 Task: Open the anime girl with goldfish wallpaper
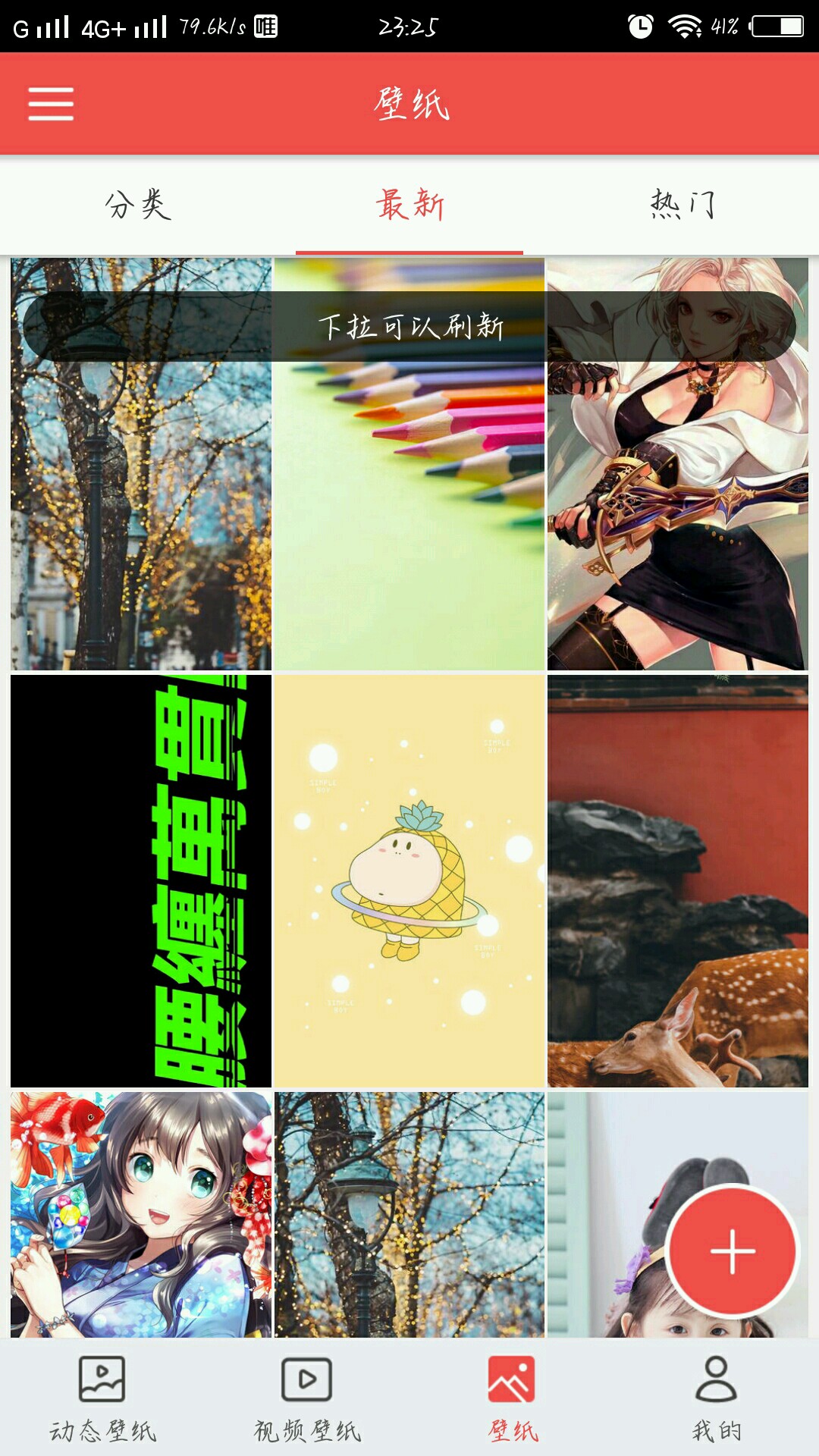pyautogui.click(x=141, y=1213)
